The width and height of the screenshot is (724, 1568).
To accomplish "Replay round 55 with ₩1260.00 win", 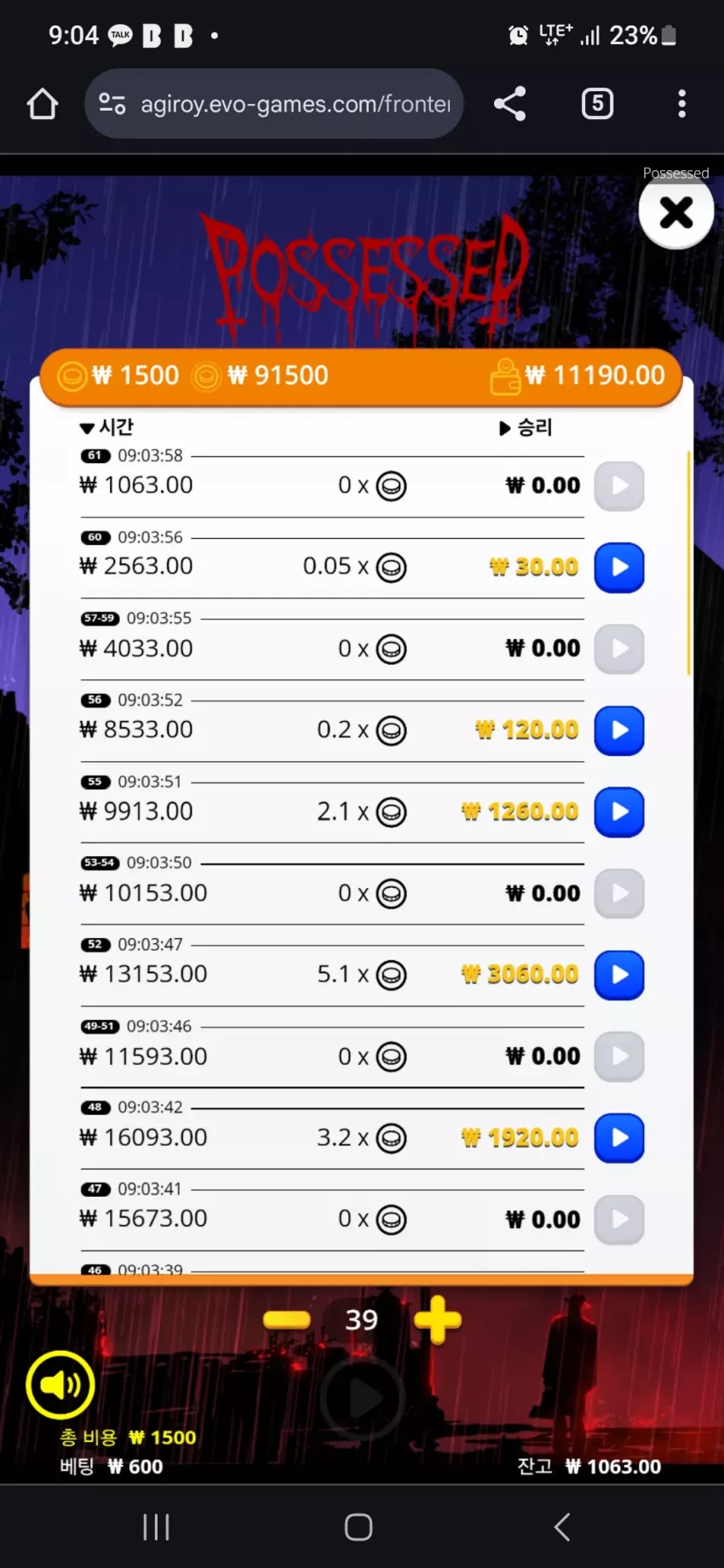I will coord(619,812).
